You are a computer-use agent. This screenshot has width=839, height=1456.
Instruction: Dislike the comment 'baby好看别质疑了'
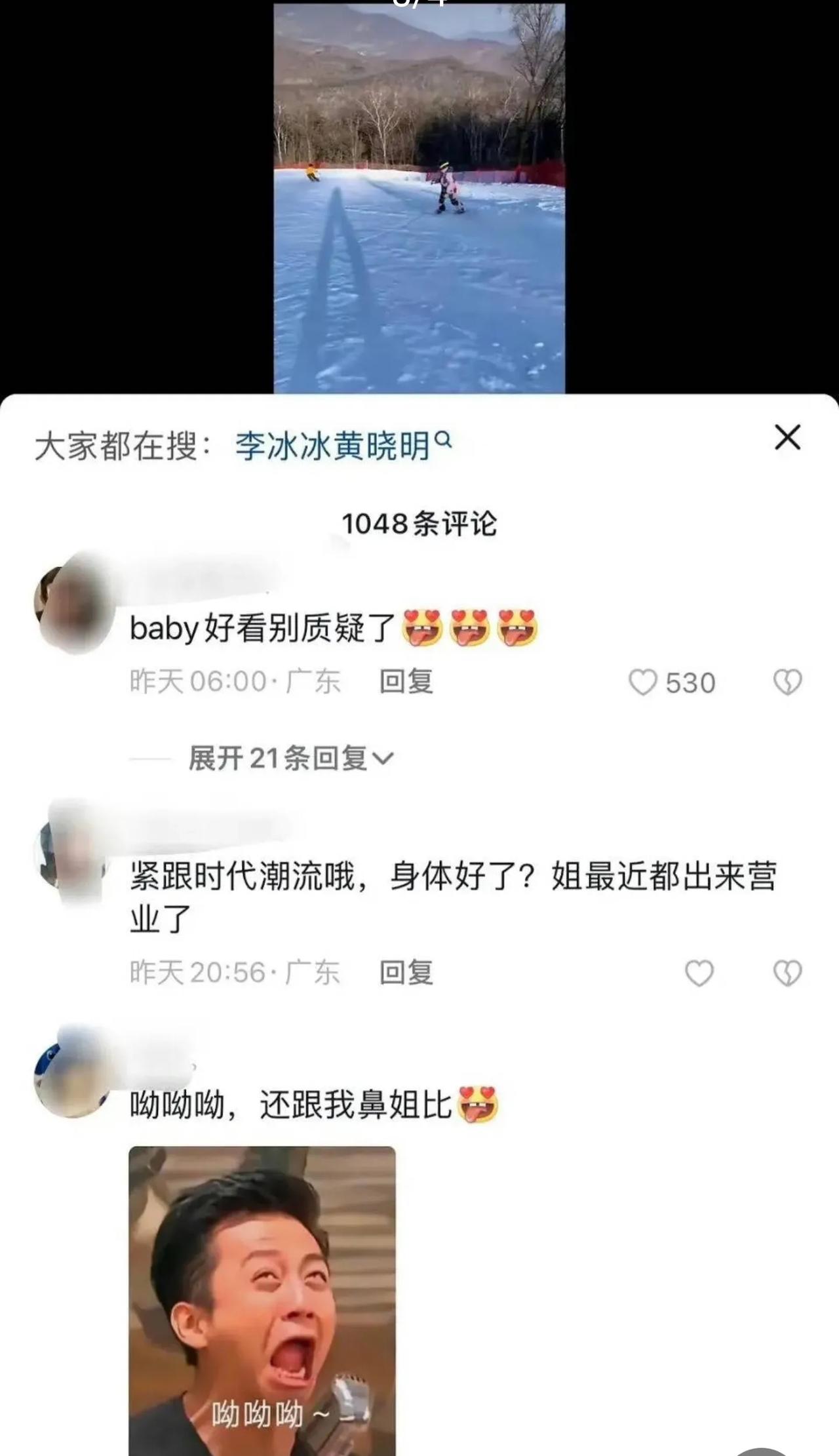tap(787, 682)
